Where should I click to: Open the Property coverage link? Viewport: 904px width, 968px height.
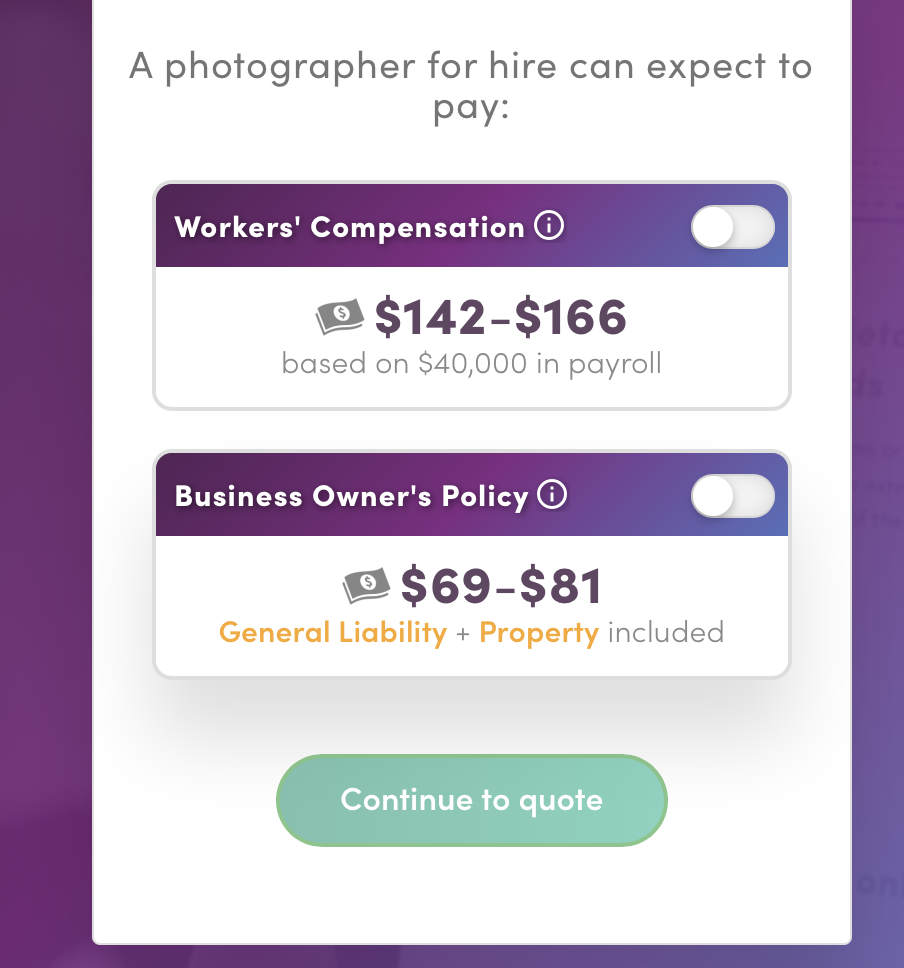[539, 632]
